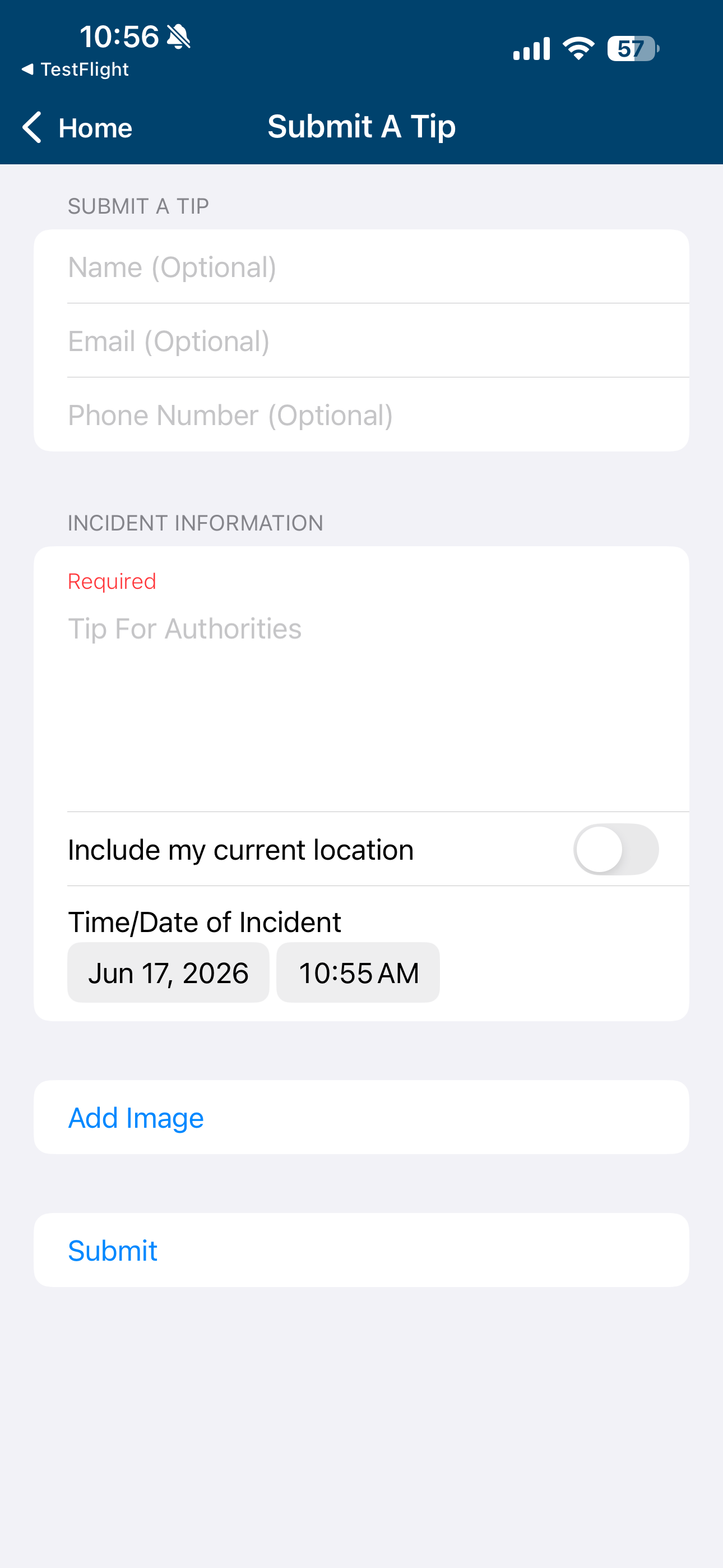
Task: Return to TestFlight via status bar link
Action: [x=75, y=70]
